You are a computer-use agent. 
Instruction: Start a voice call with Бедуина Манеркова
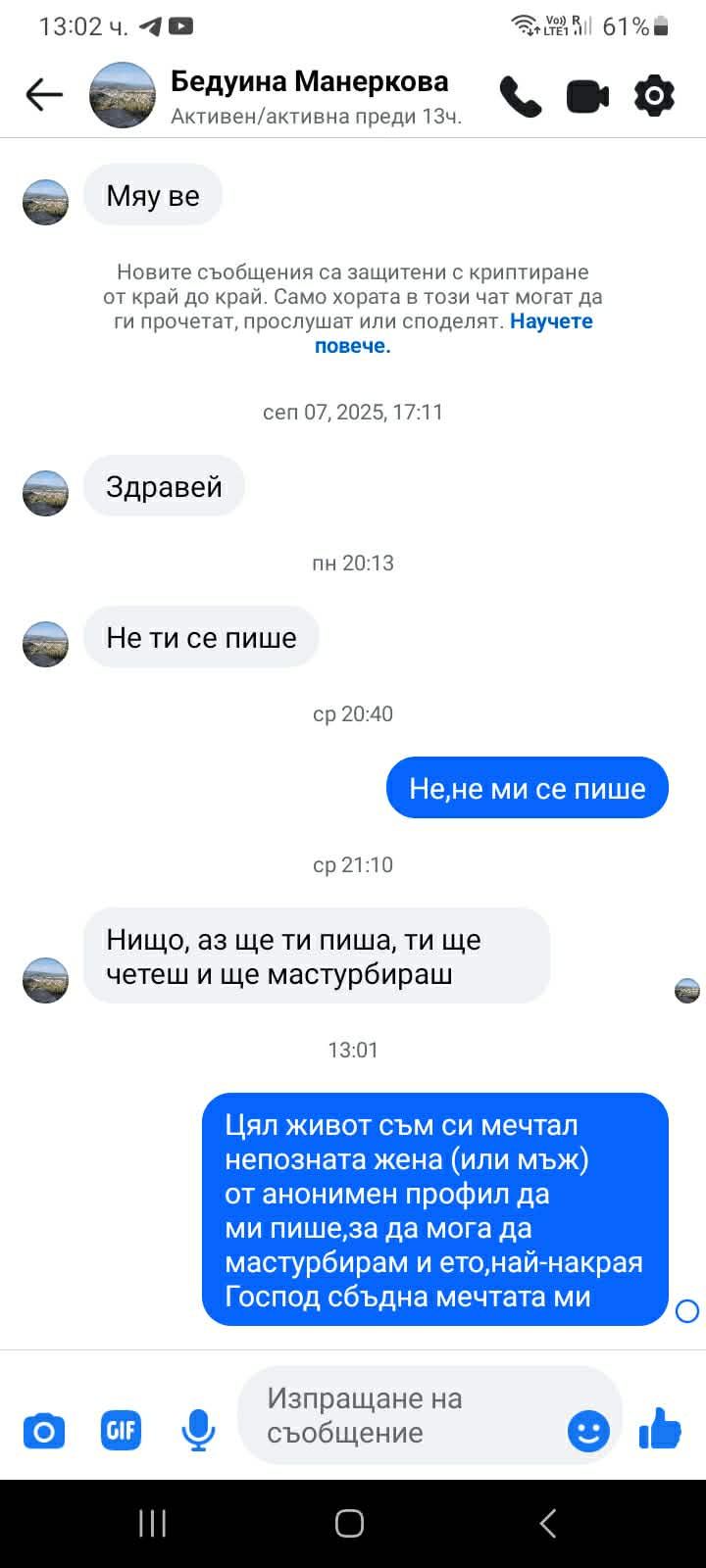520,96
